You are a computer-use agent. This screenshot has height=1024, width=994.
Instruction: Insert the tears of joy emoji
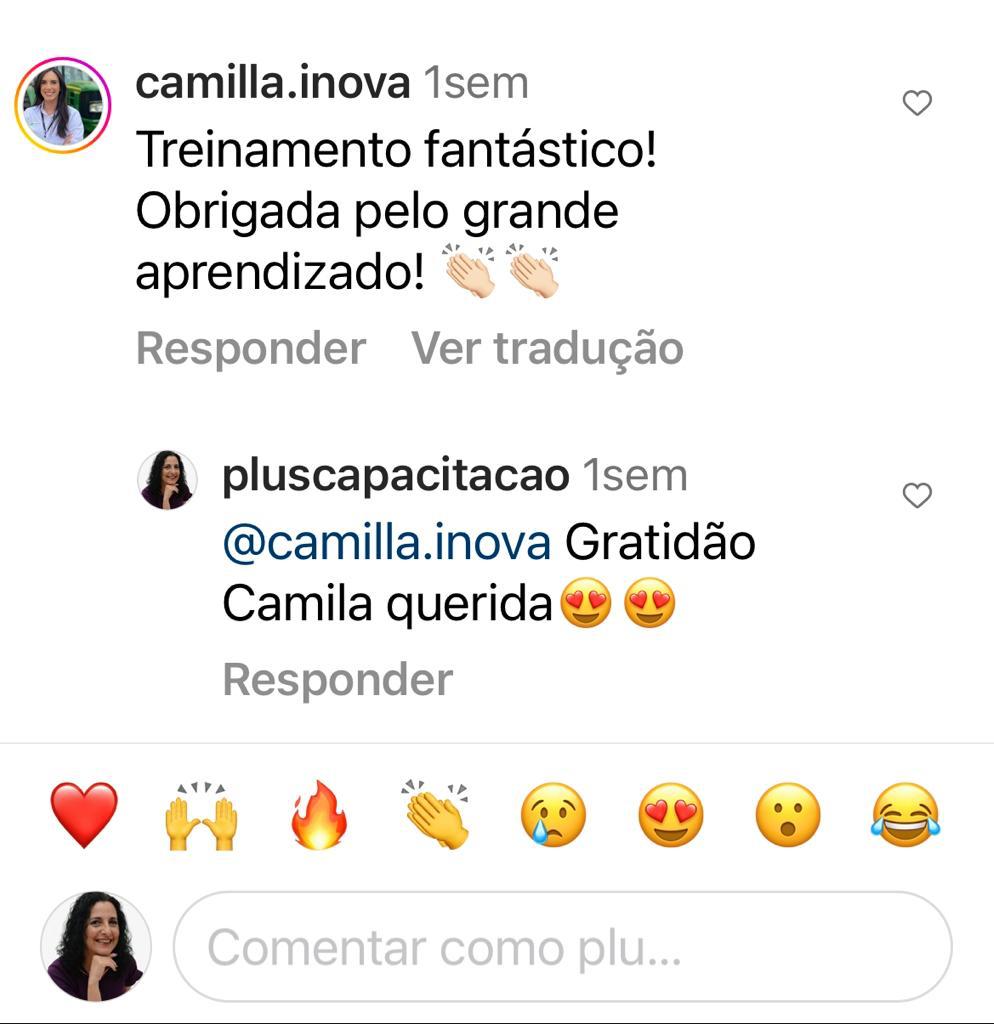click(905, 815)
